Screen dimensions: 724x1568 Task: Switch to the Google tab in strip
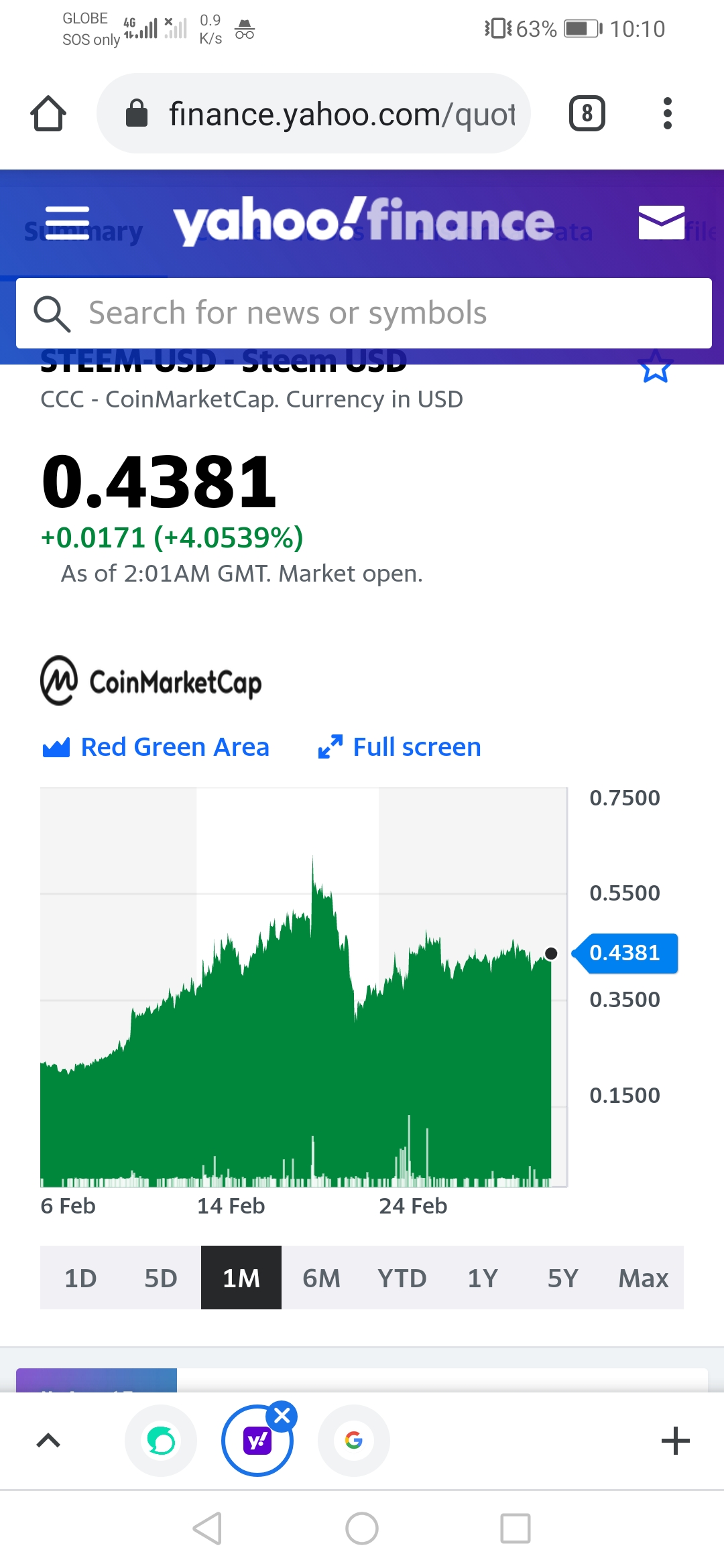(354, 1440)
